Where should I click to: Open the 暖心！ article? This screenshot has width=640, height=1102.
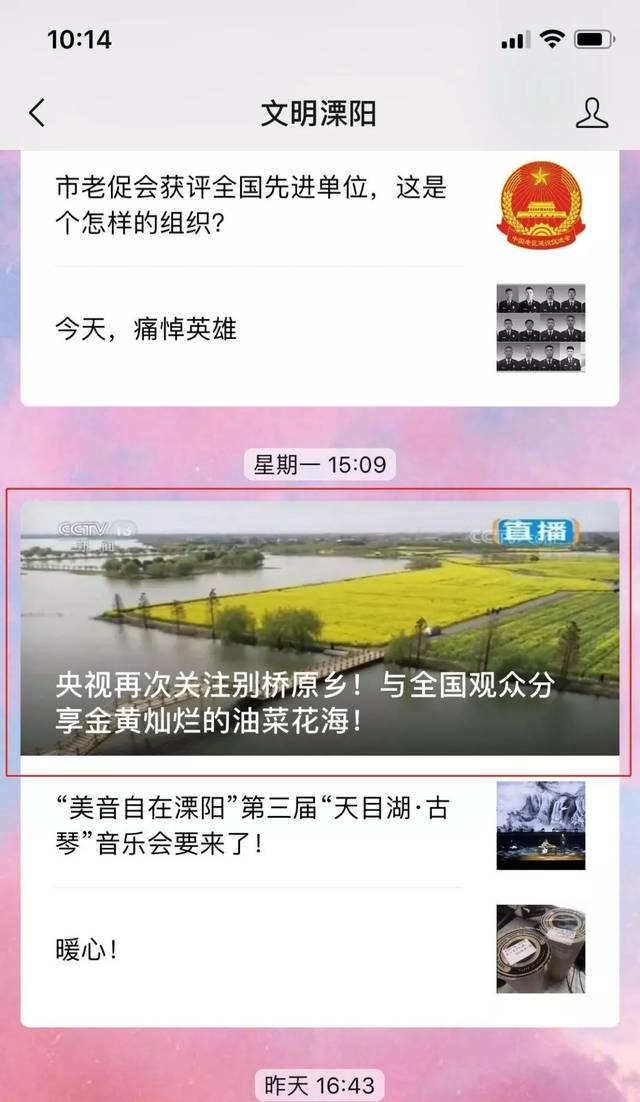[x=88, y=949]
